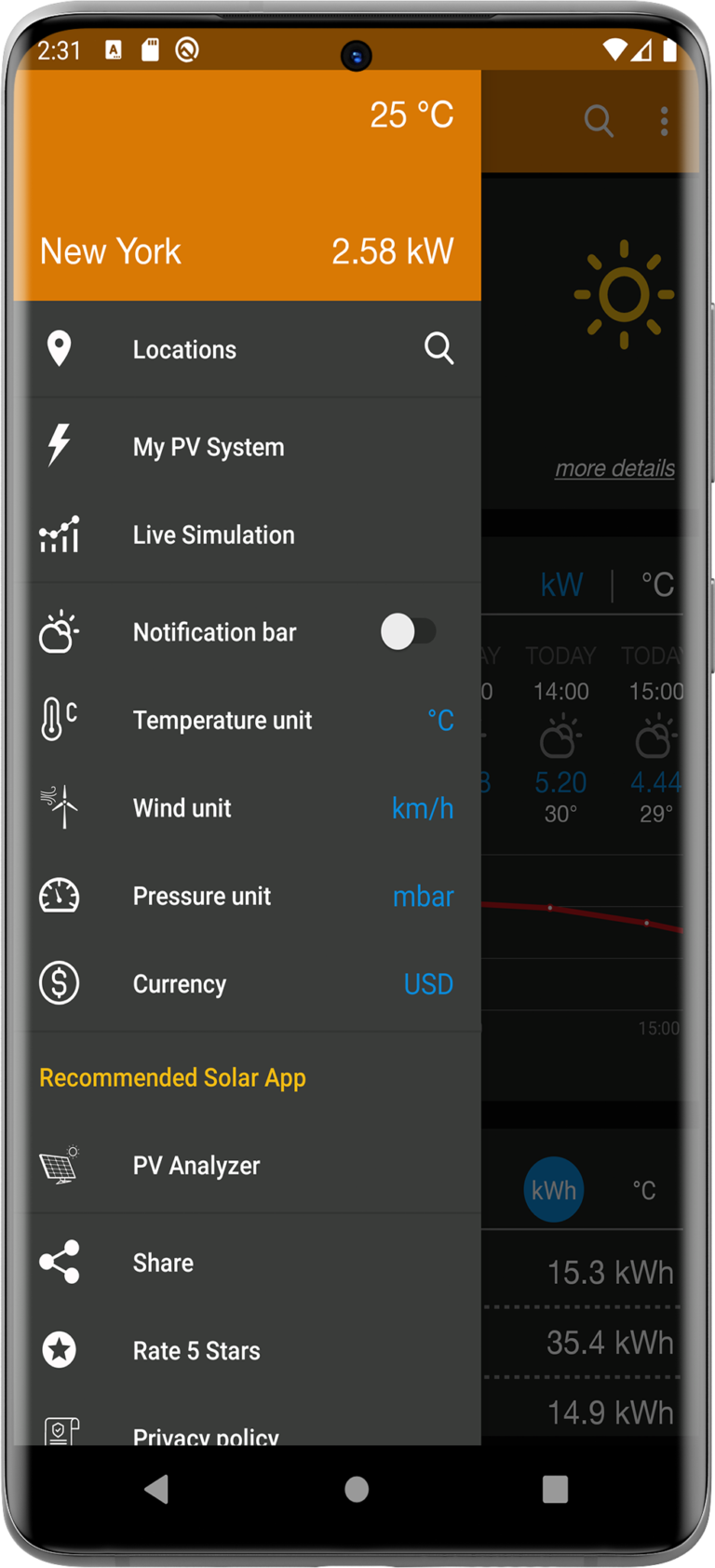The image size is (715, 1568).
Task: Change the Currency from USD
Action: [x=427, y=984]
